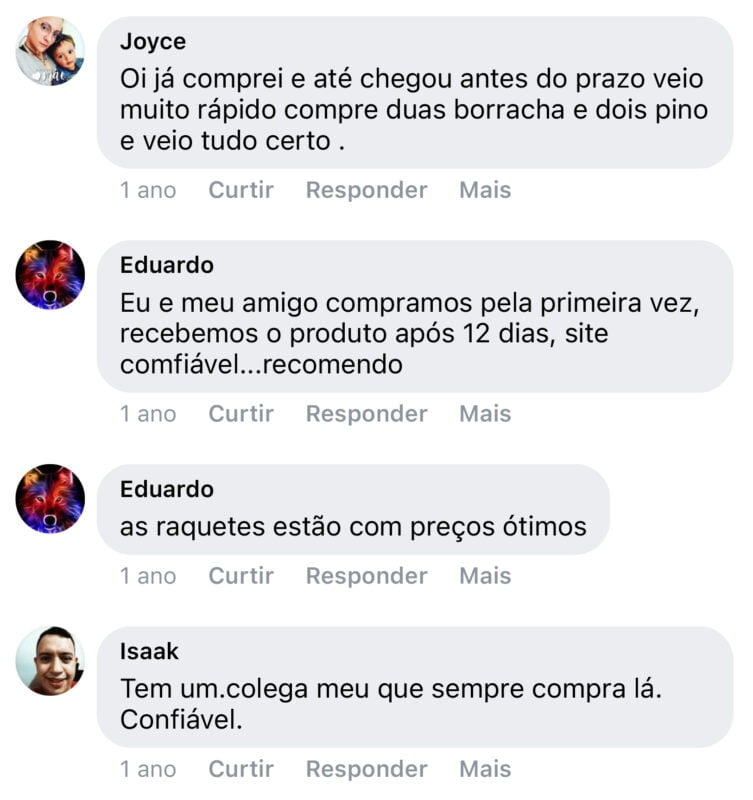Like Eduardo's comment about raquetes
This screenshot has height=800, width=753.
[240, 576]
